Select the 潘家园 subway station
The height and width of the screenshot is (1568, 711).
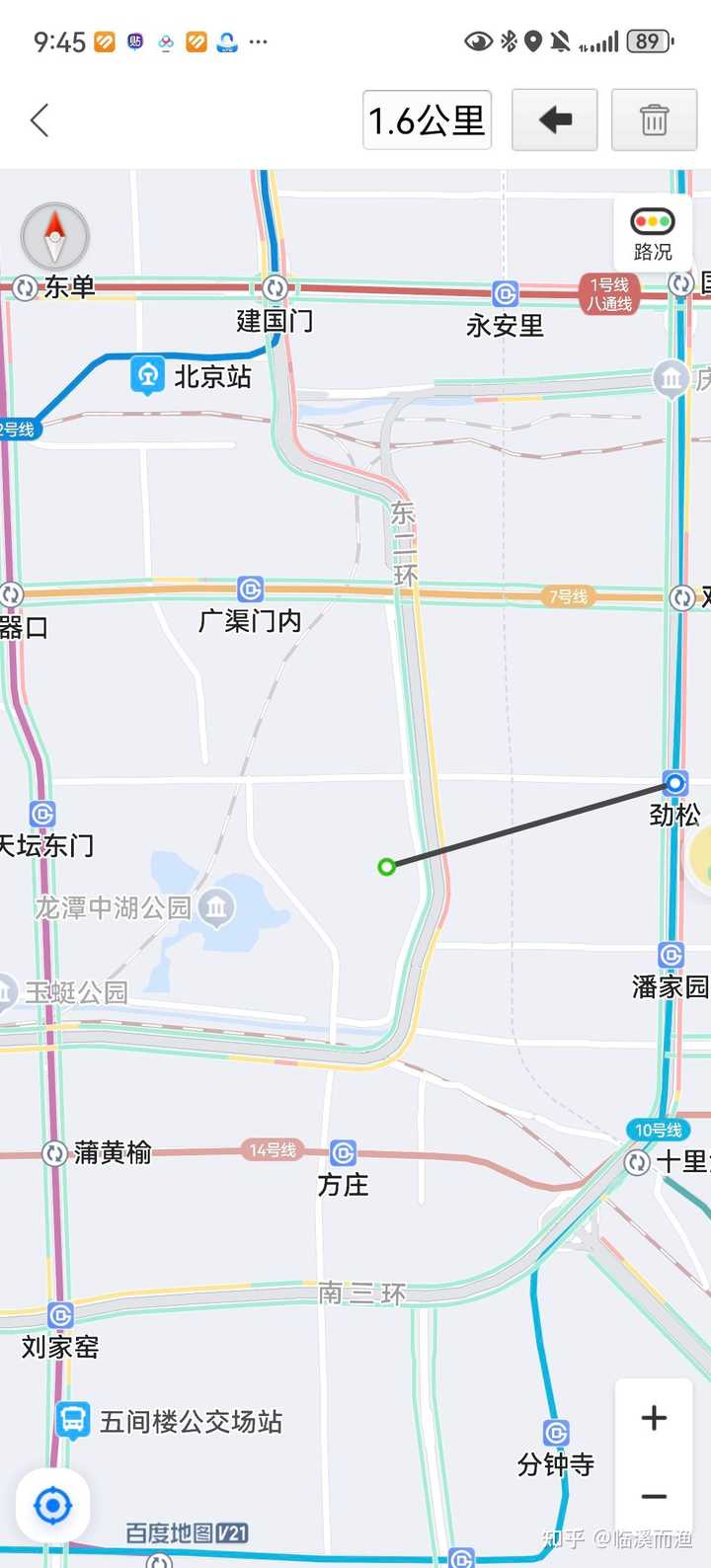coord(671,956)
